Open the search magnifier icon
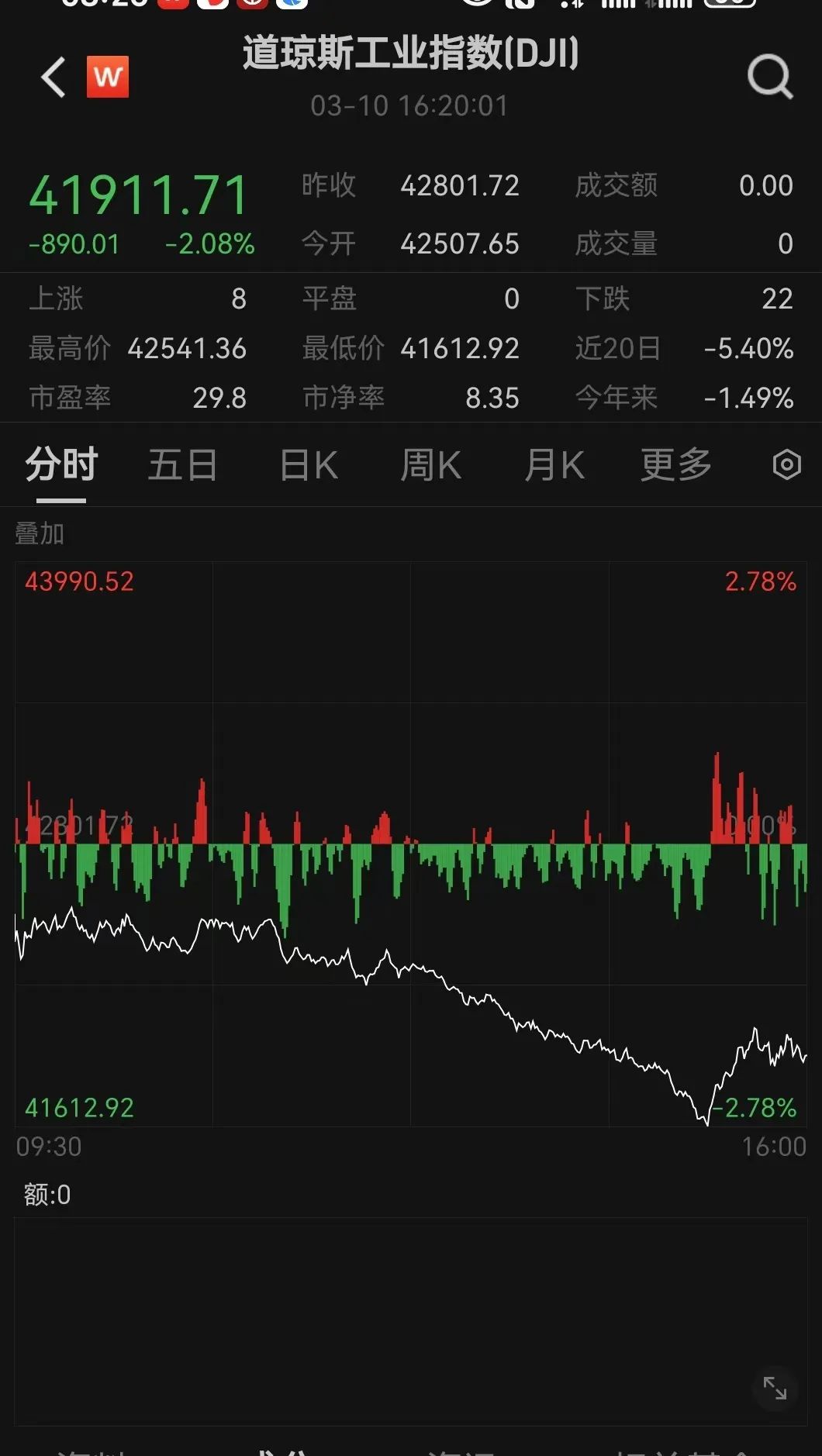 click(770, 77)
